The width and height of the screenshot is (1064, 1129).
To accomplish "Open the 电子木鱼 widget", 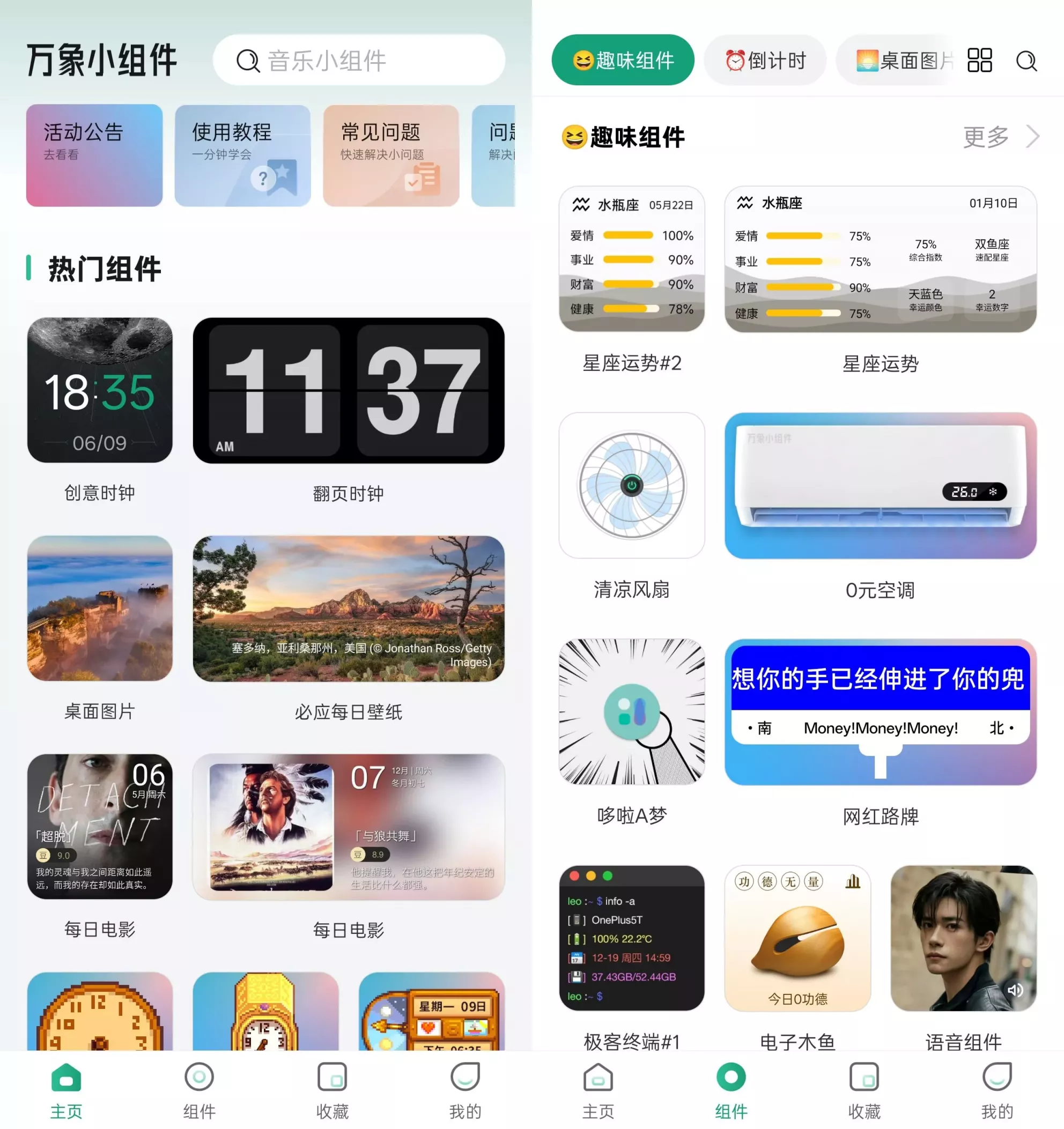I will 797,938.
